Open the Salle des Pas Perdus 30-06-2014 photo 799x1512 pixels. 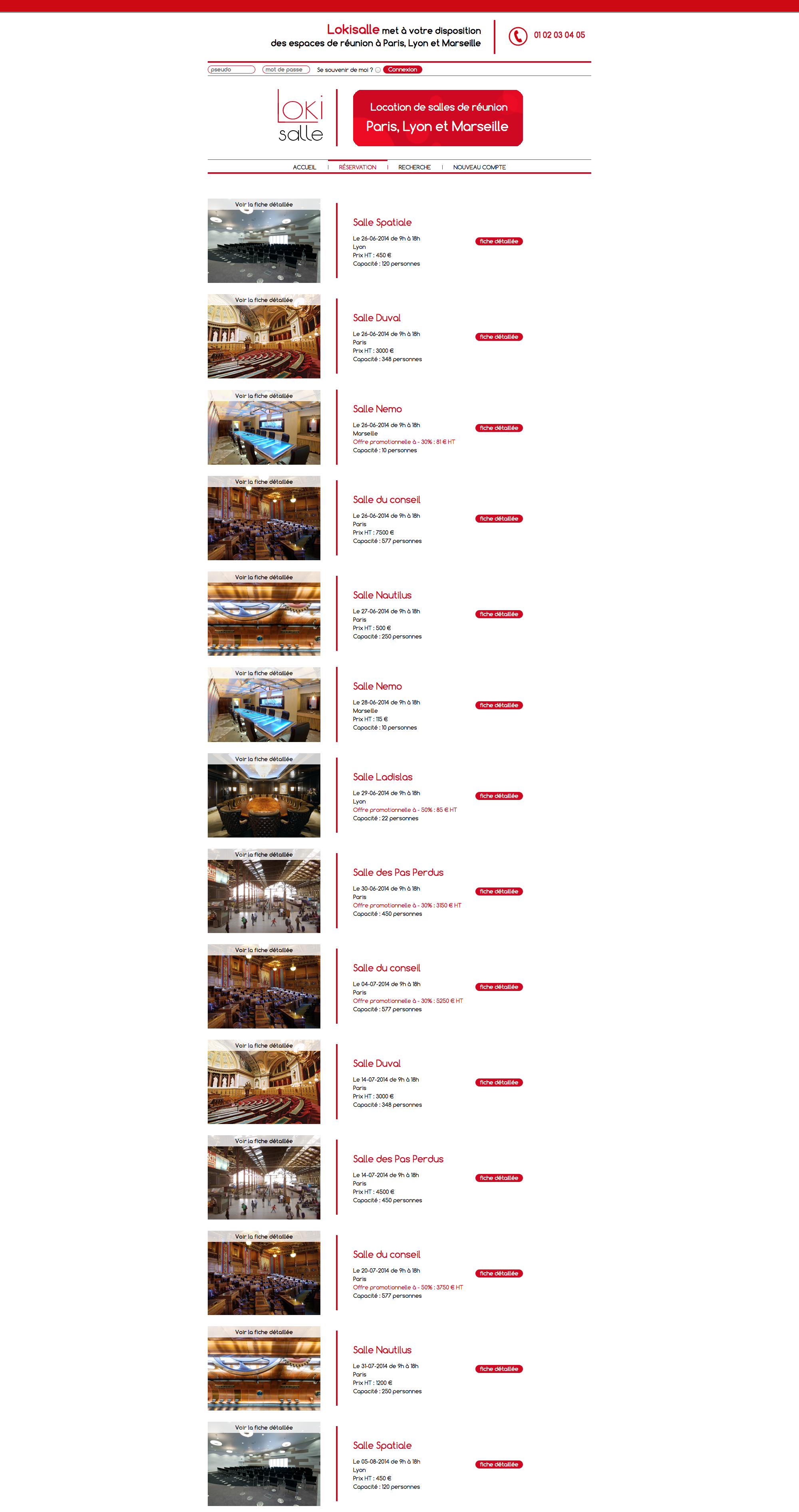coord(264,891)
